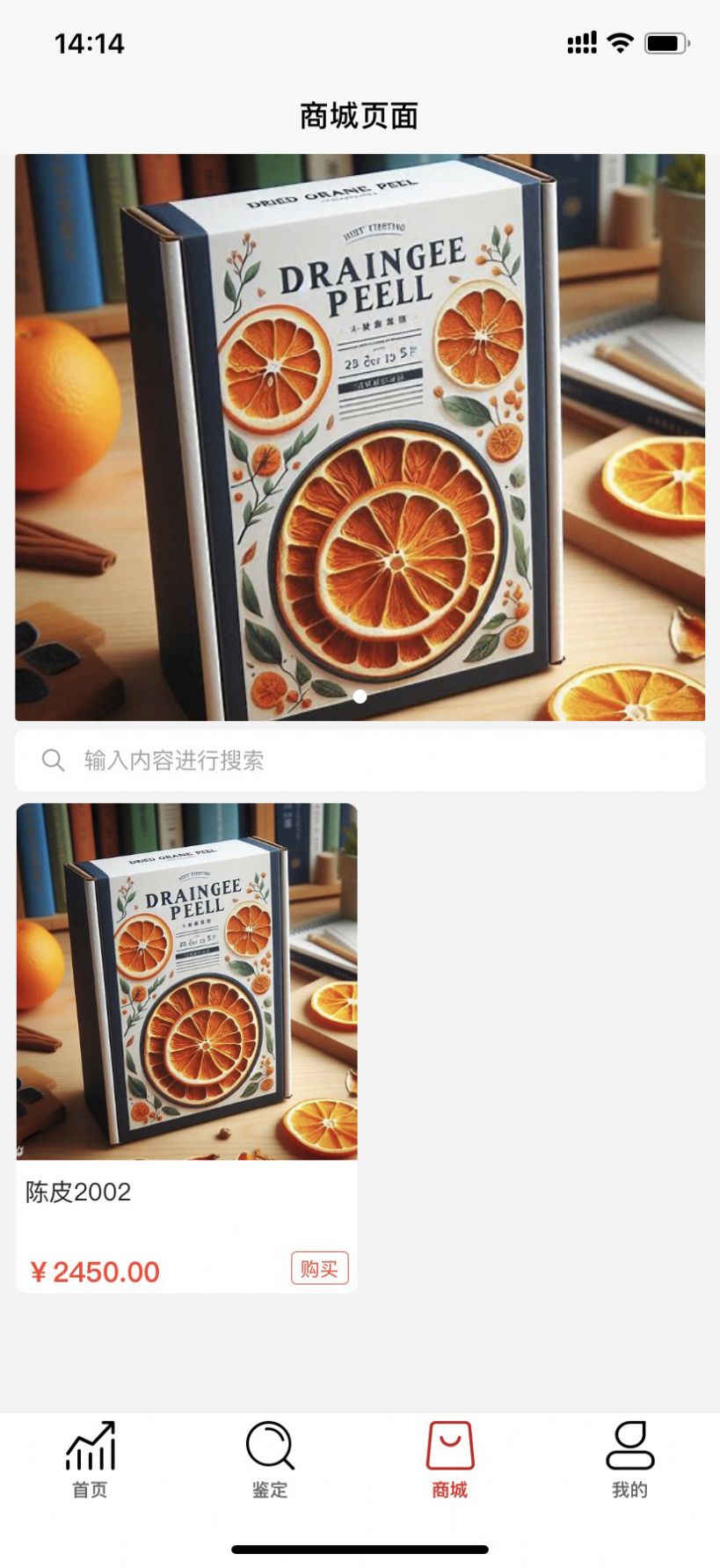This screenshot has width=720, height=1568.
Task: Open the dried orange peel banner
Action: 360,437
